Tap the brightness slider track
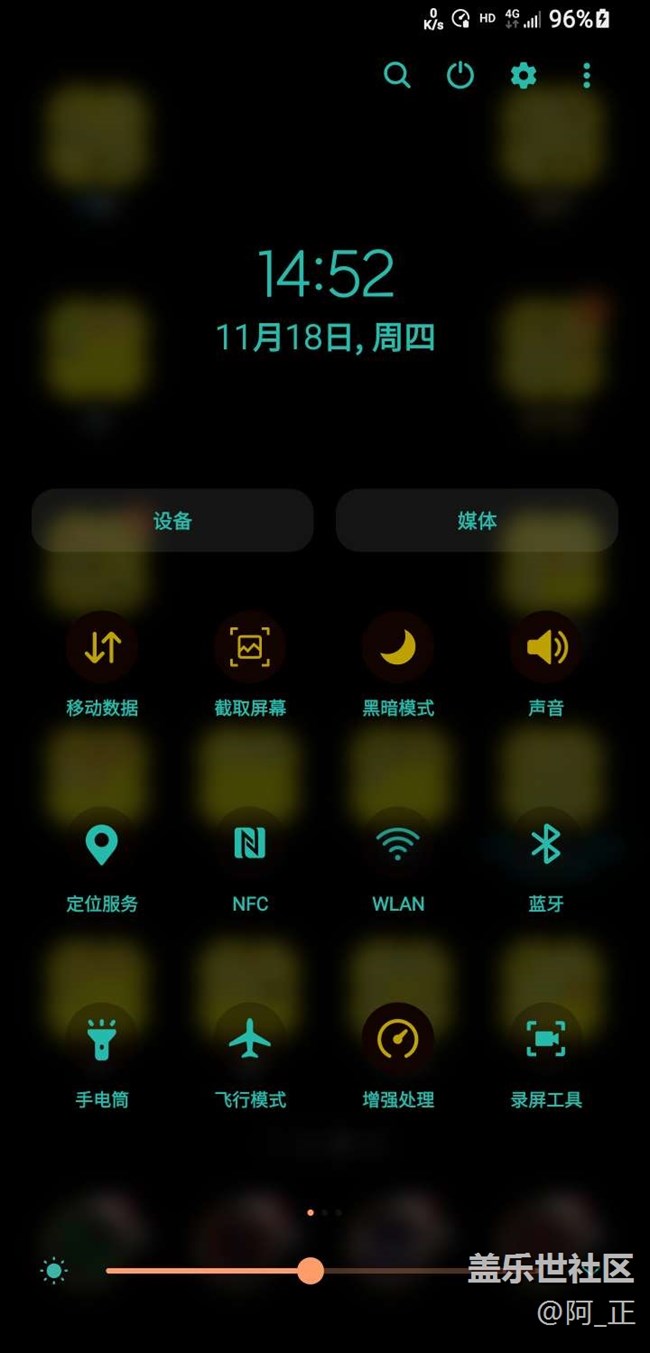The height and width of the screenshot is (1353, 650). tap(400, 1271)
